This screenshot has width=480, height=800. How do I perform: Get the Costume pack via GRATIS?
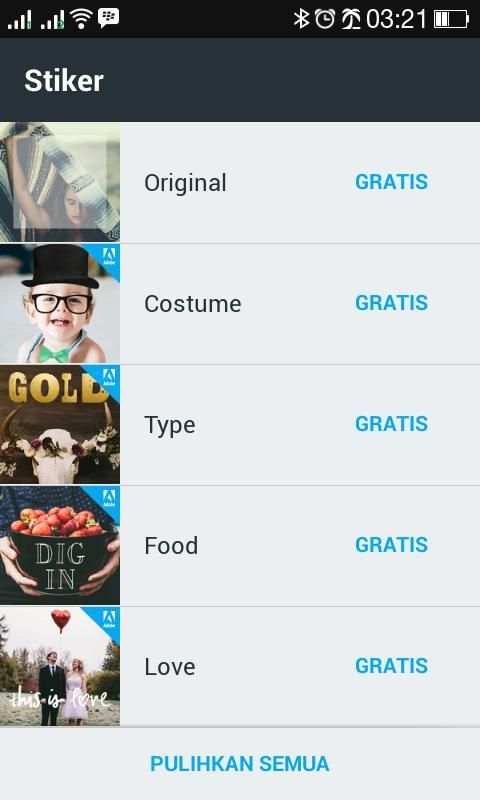(x=391, y=303)
